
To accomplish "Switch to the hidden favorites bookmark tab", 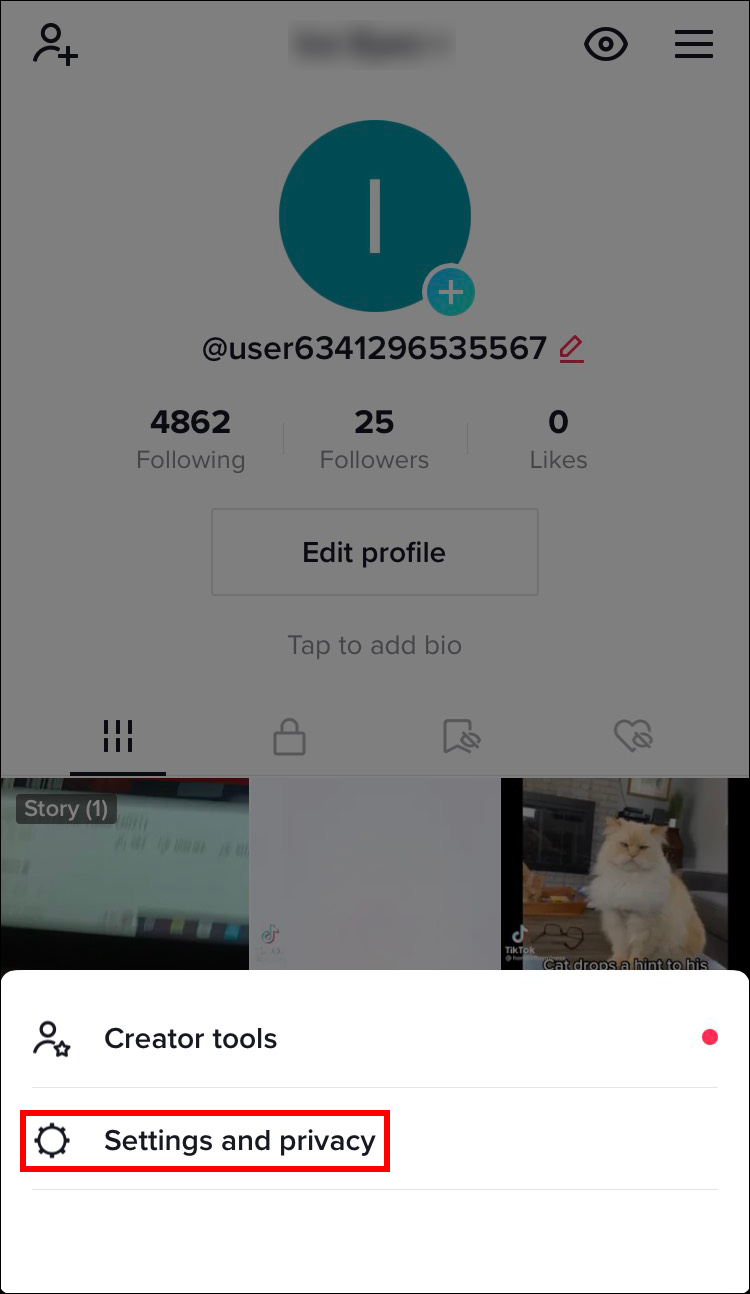I will pos(461,738).
